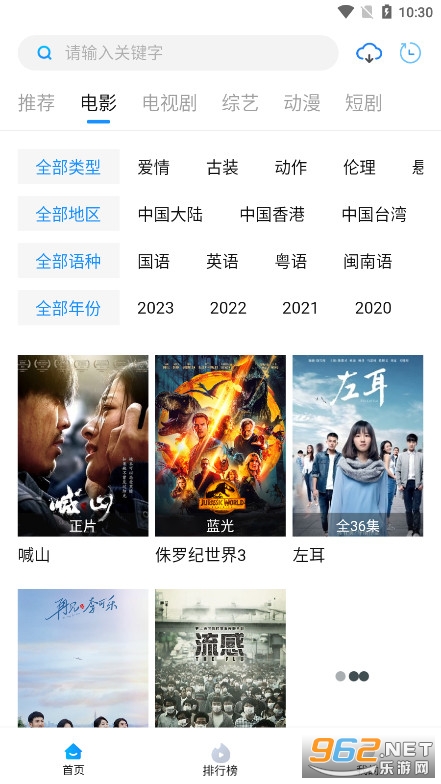This screenshot has width=441, height=784.
Task: Switch to the 动漫 tab
Action: 302,102
